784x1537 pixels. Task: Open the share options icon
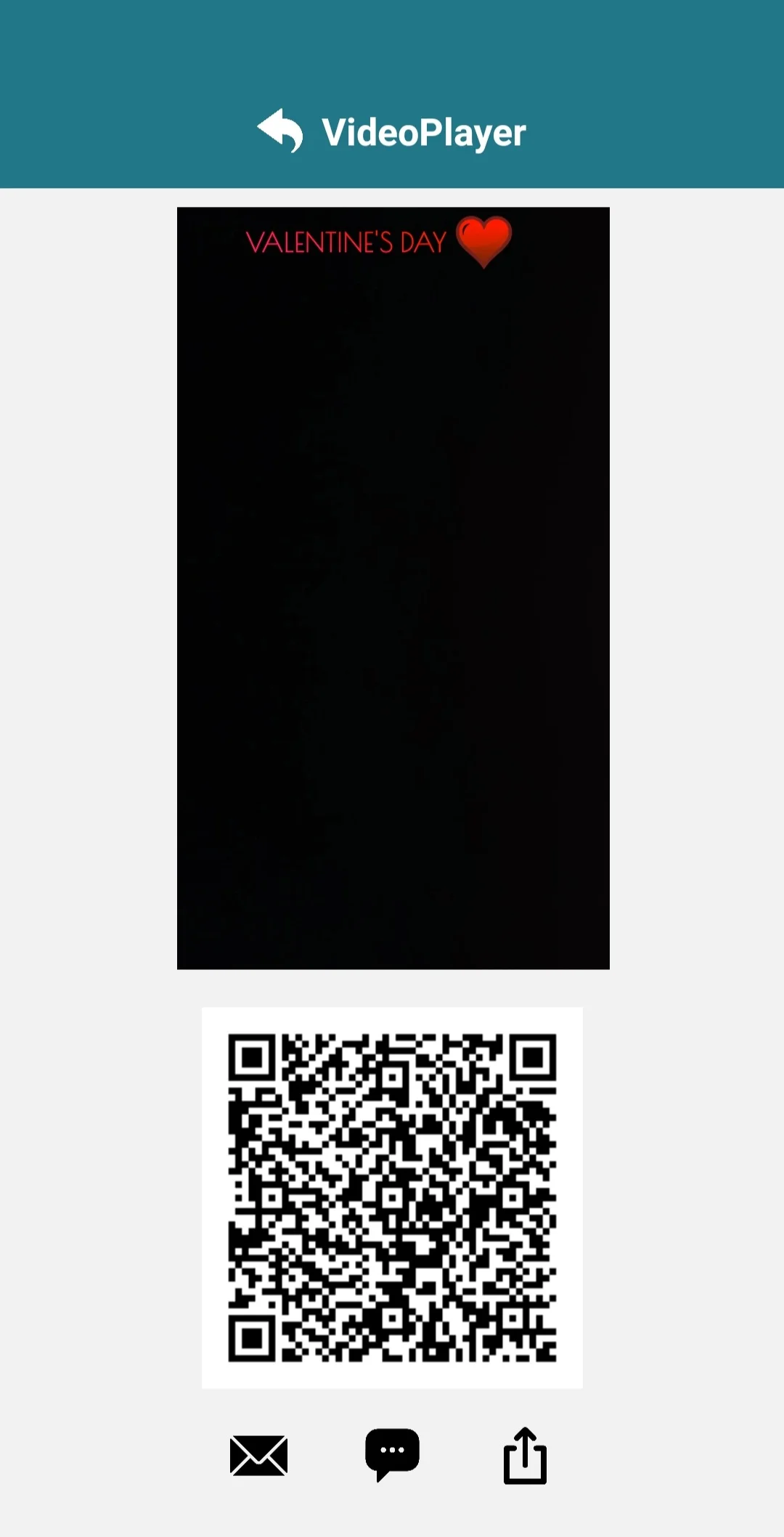point(525,1456)
